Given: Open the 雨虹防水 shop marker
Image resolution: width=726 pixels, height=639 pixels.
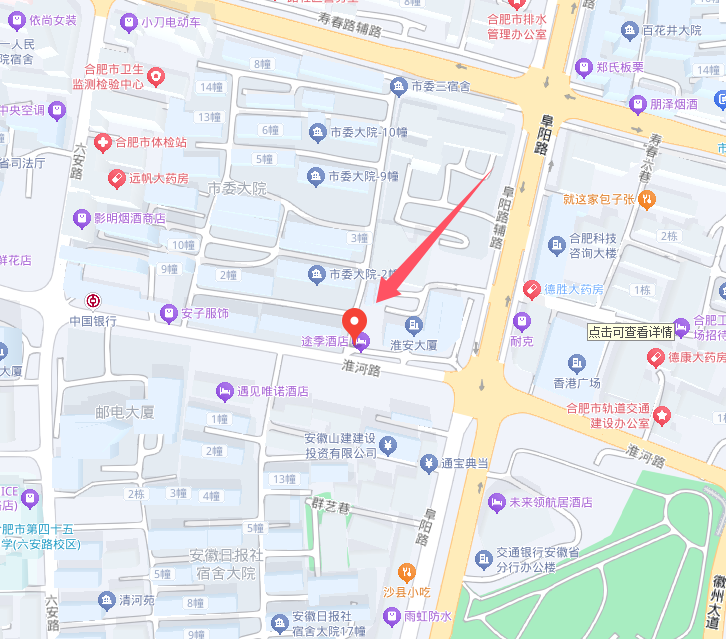Looking at the screenshot, I should pos(407,617).
